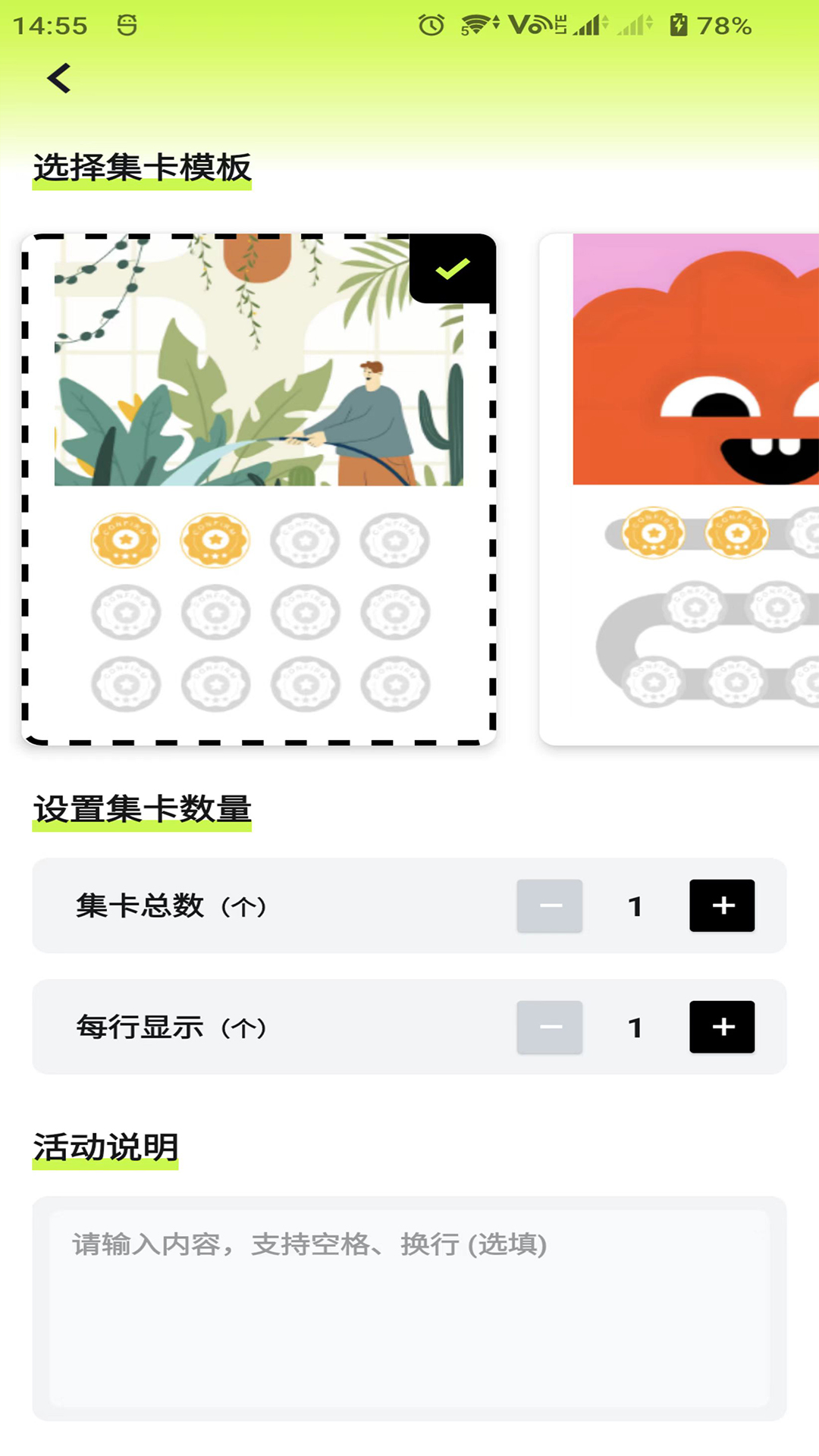Select the plant-watering card template
Viewport: 819px width, 1456px height.
[x=259, y=489]
